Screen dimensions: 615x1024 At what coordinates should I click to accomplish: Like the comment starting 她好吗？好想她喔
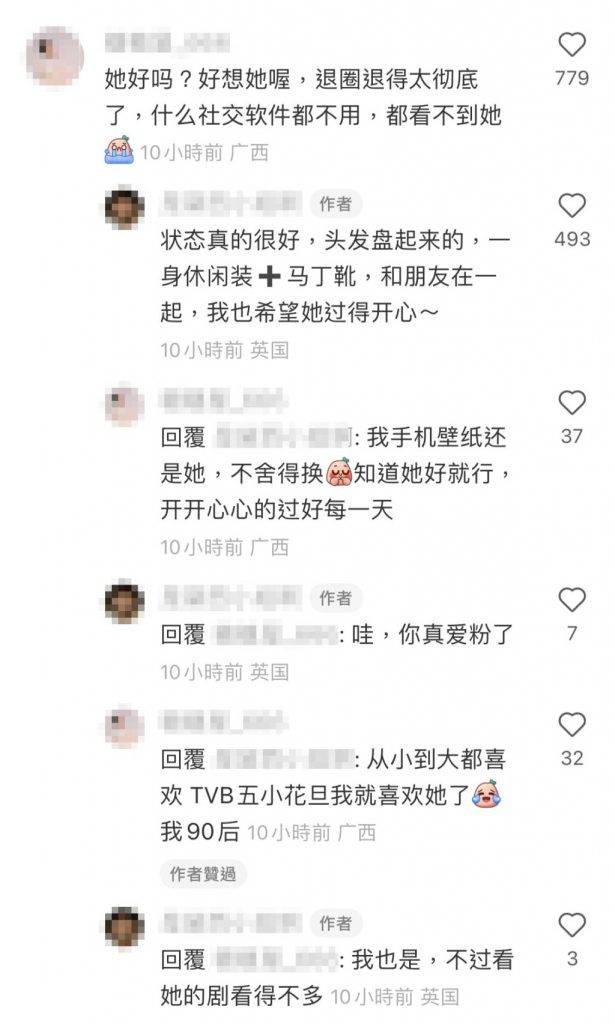572,45
